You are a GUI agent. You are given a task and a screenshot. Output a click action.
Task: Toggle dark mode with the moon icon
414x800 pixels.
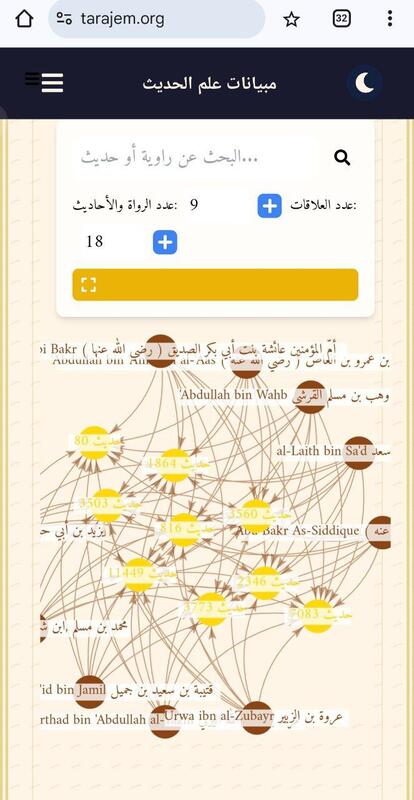(364, 83)
